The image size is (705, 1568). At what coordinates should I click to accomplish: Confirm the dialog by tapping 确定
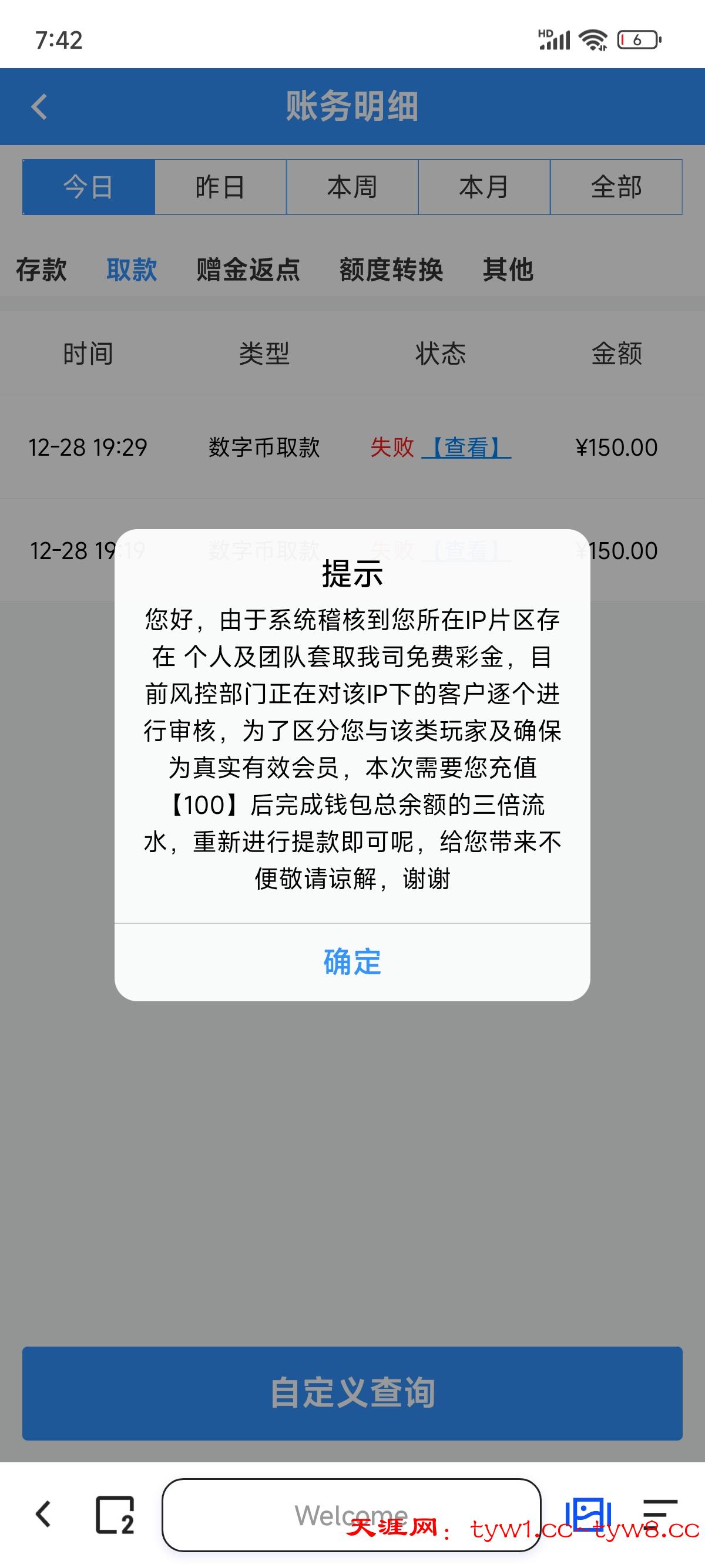[352, 961]
